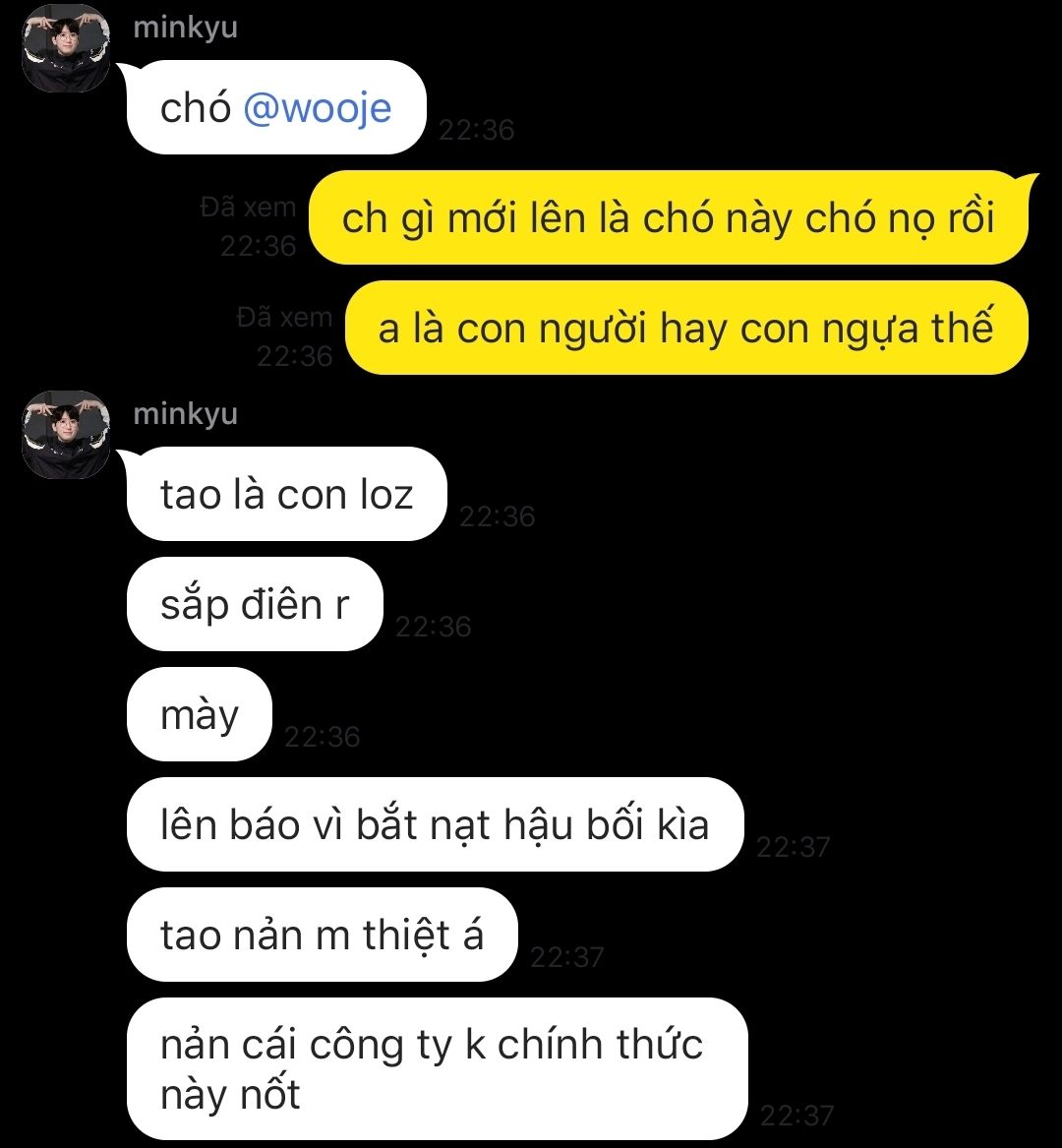Open minkyu's profile picture beside "tao là con loz"
This screenshot has height=1148, width=1062.
tap(66, 434)
